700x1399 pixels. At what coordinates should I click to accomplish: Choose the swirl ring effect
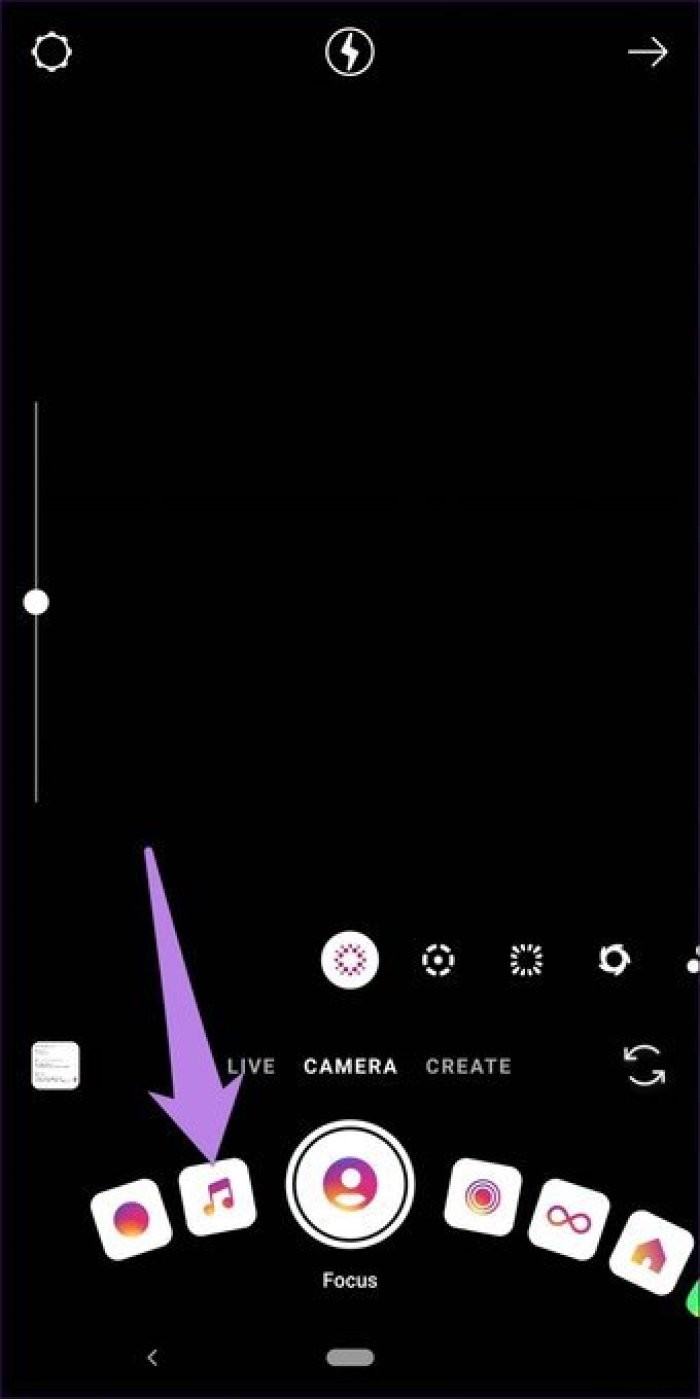[x=613, y=961]
